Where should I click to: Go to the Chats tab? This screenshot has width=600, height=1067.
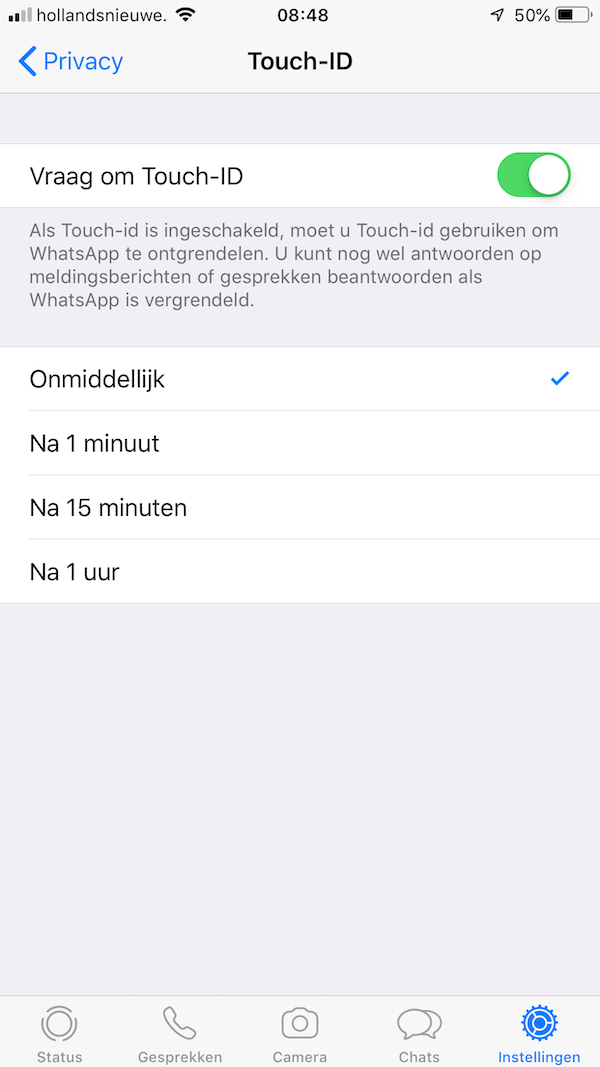click(x=419, y=1033)
